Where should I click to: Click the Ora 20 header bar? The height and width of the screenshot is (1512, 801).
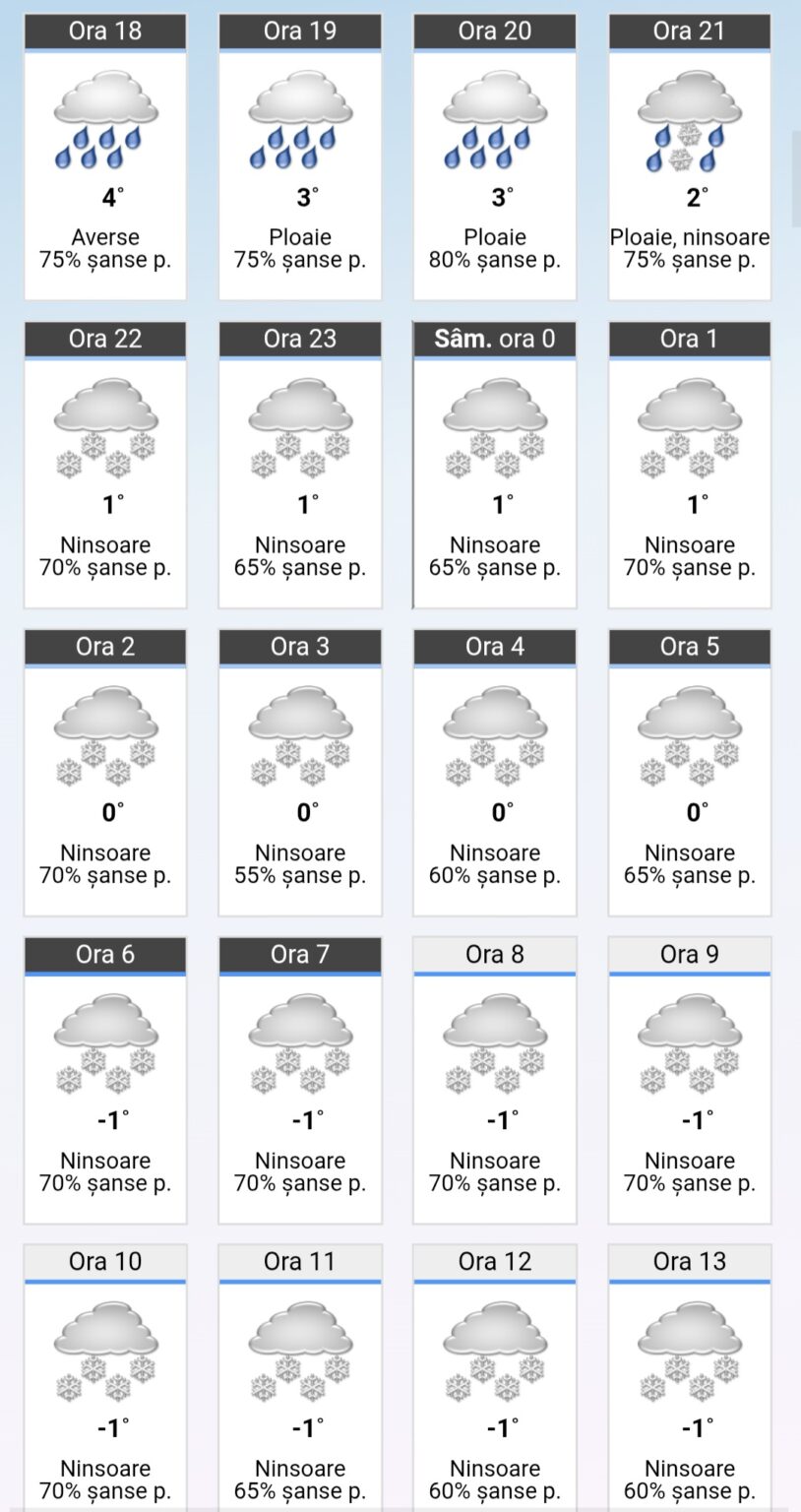(x=494, y=31)
